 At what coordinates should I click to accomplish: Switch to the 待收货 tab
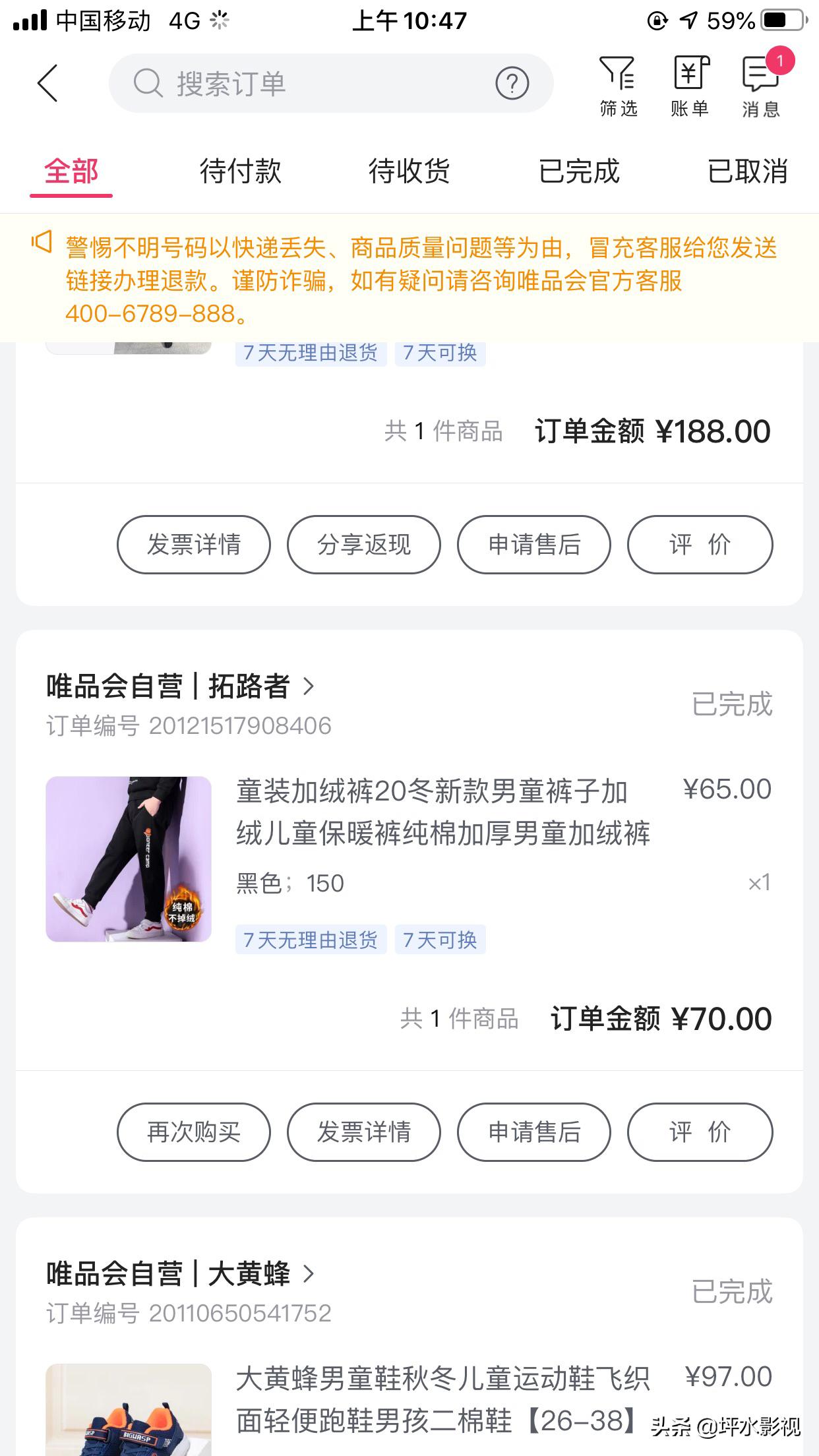coord(409,171)
